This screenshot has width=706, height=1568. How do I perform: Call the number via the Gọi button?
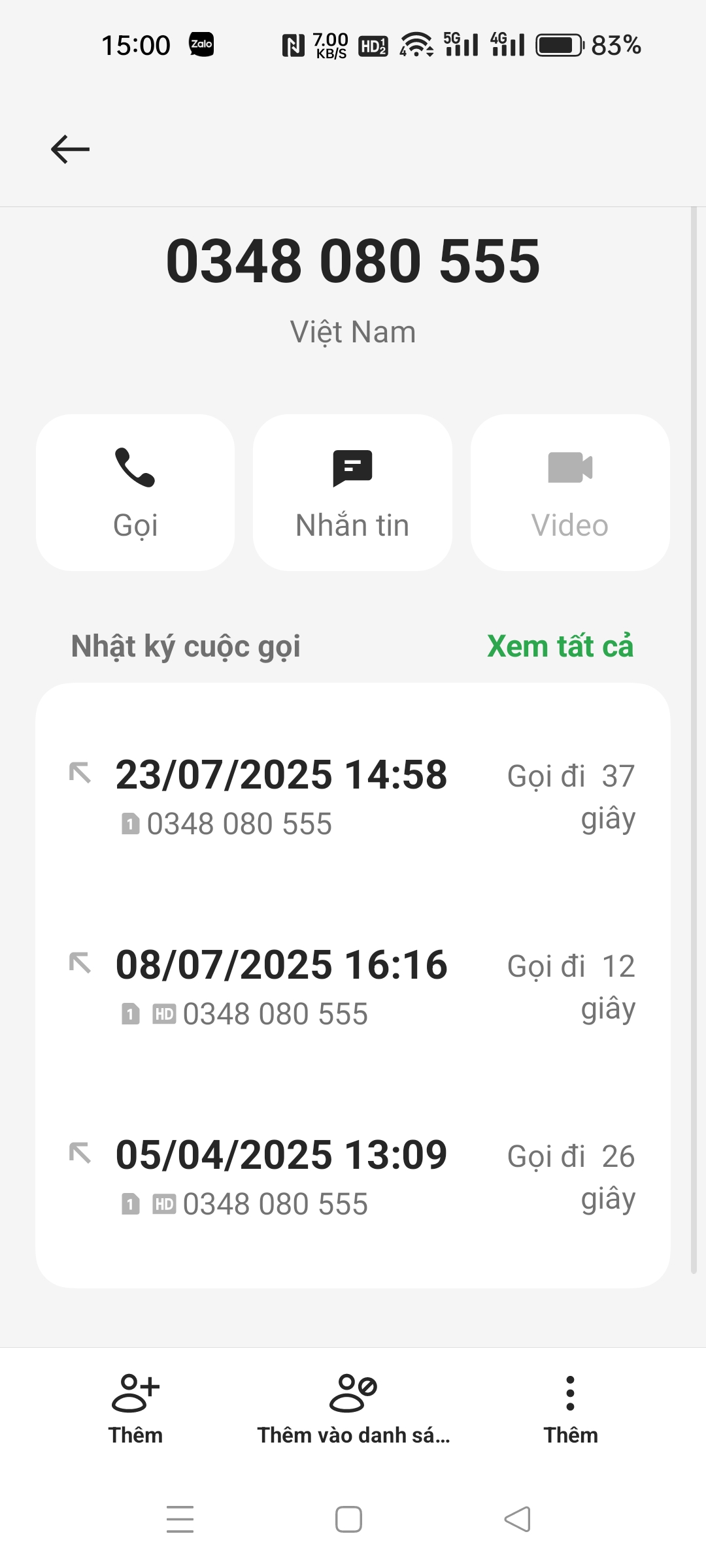tap(135, 493)
